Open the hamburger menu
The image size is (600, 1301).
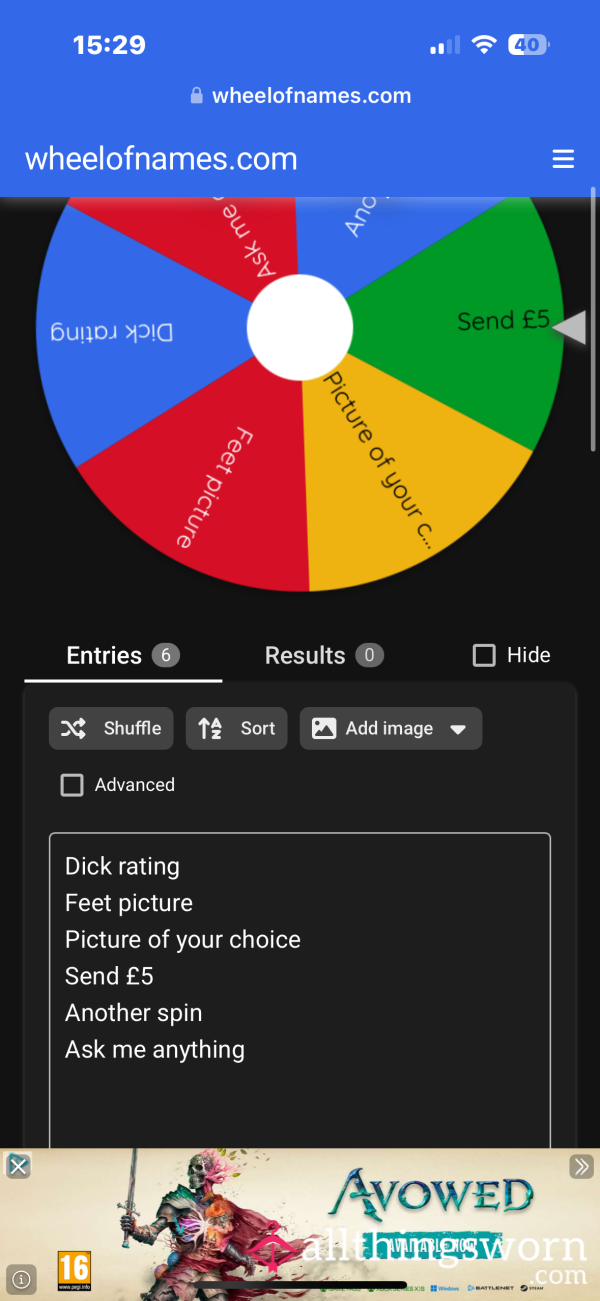[x=563, y=159]
